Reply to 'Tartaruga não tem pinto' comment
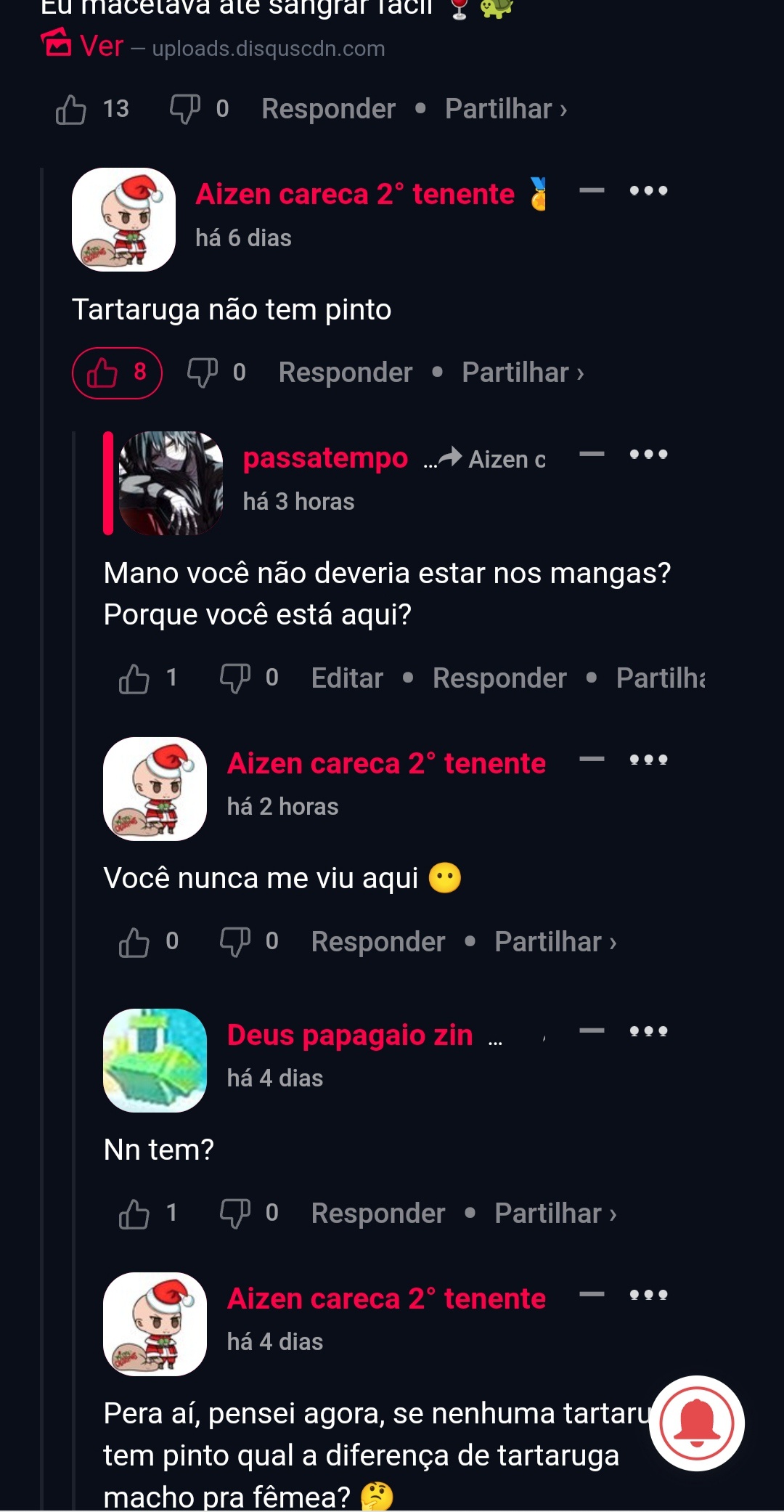This screenshot has height=1512, width=784. click(346, 373)
